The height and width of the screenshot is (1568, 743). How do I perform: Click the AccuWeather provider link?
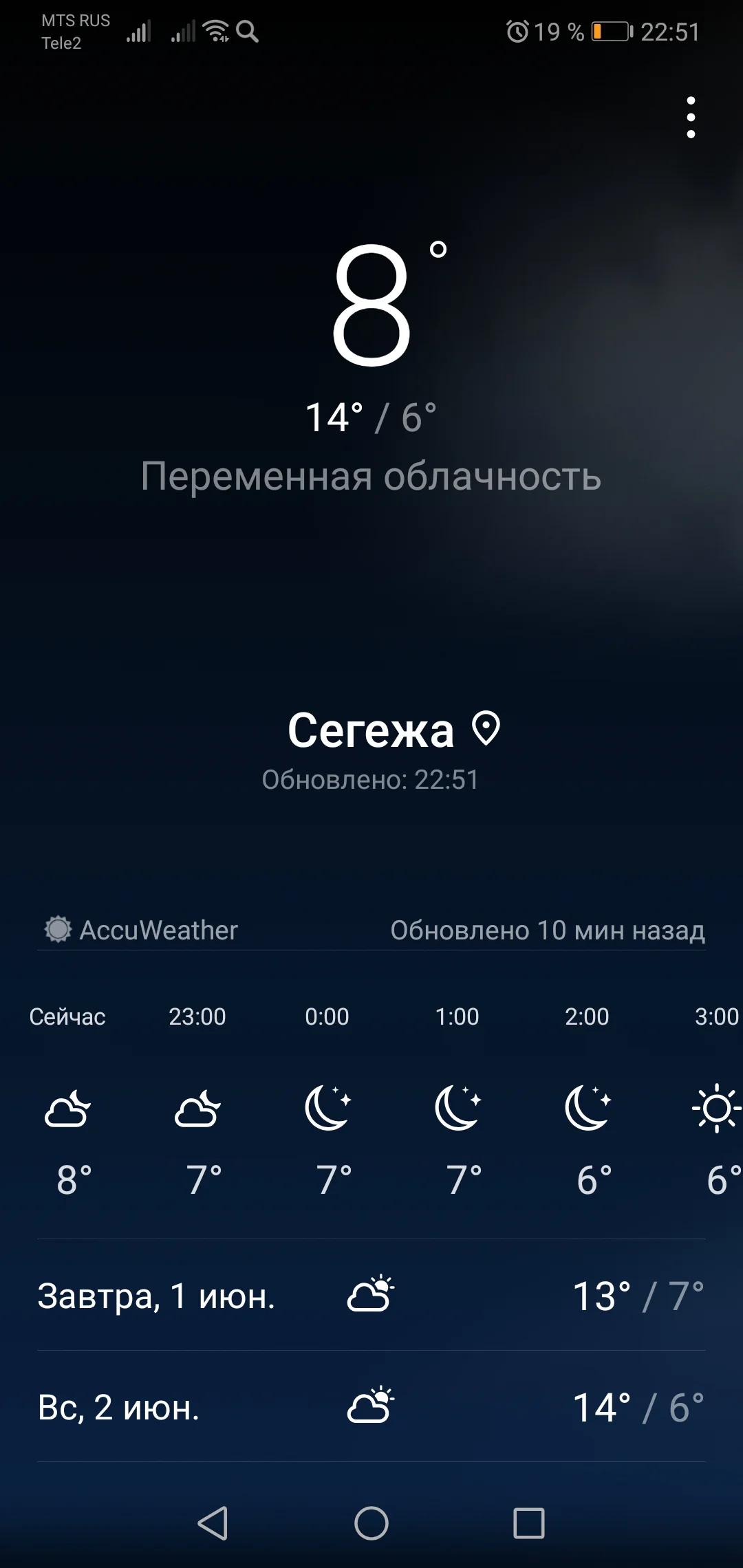tap(158, 930)
